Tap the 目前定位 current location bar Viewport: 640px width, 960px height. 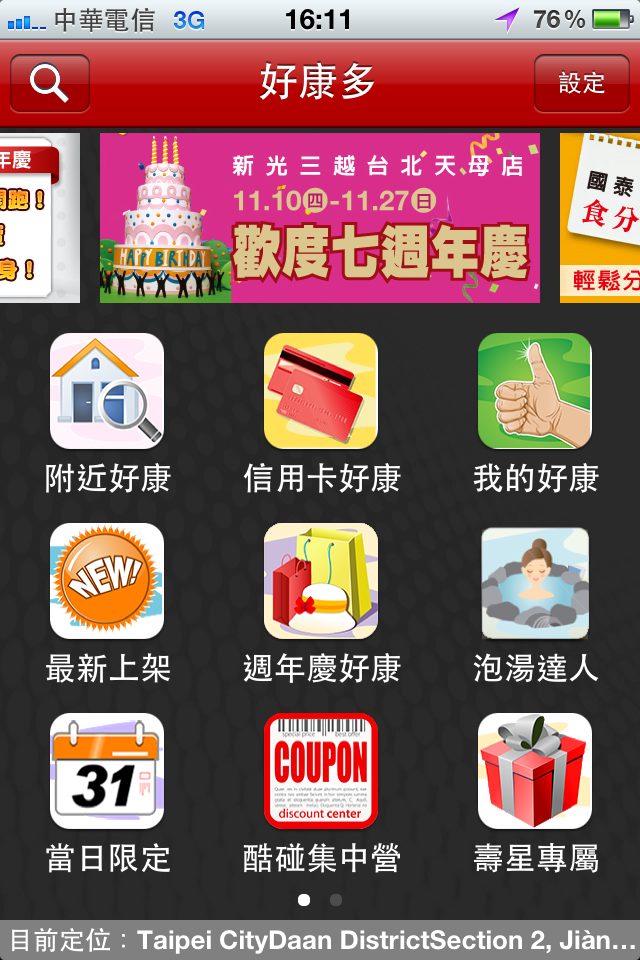(320, 941)
